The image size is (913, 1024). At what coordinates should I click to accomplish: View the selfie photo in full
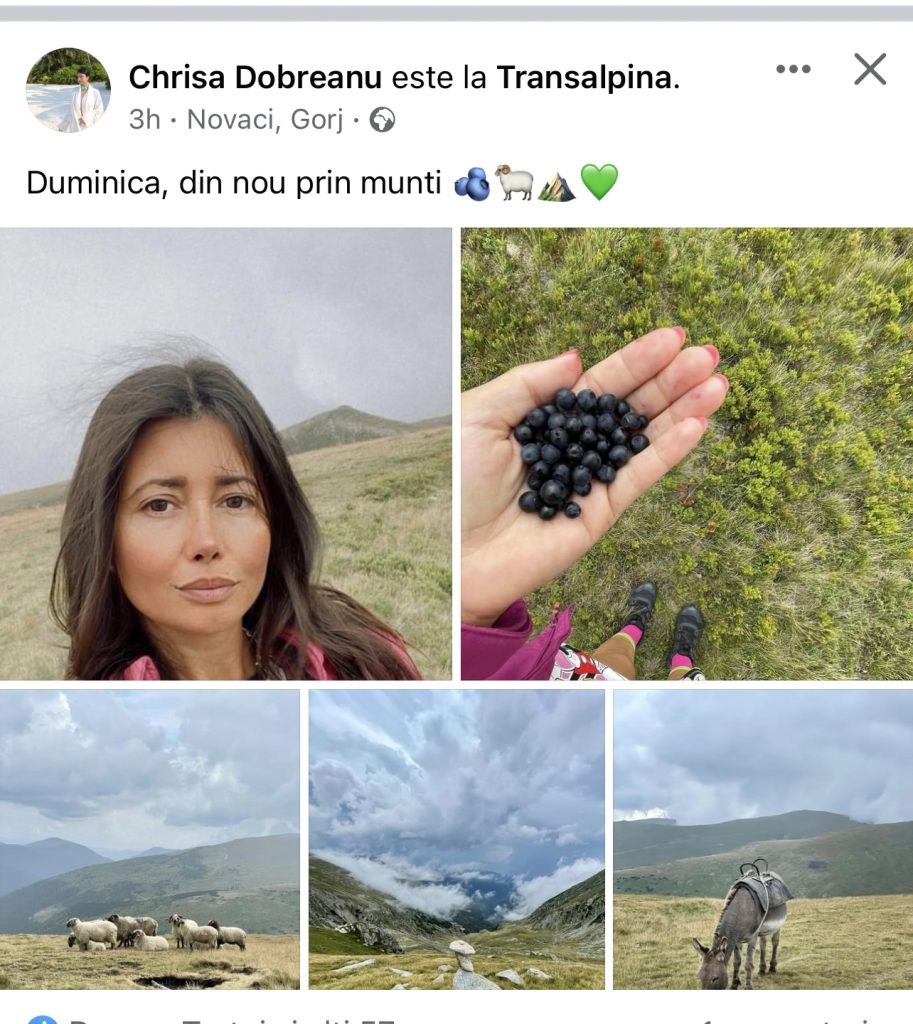pos(226,454)
